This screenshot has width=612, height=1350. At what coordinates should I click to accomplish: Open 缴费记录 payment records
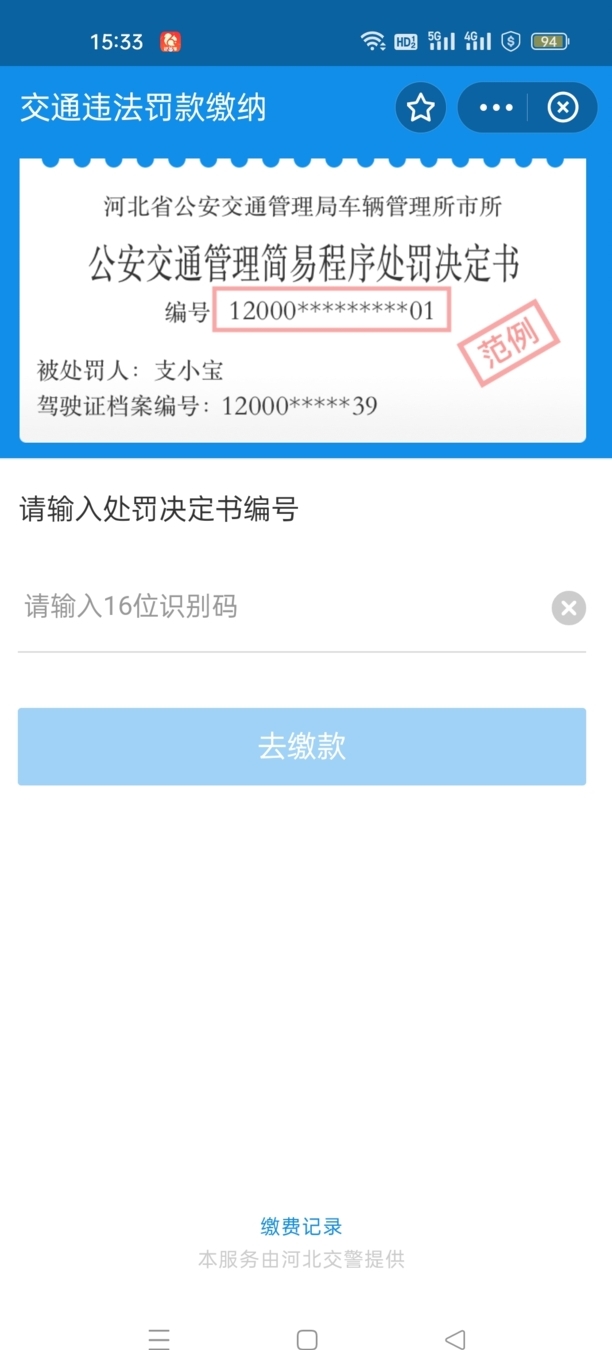coord(301,1227)
